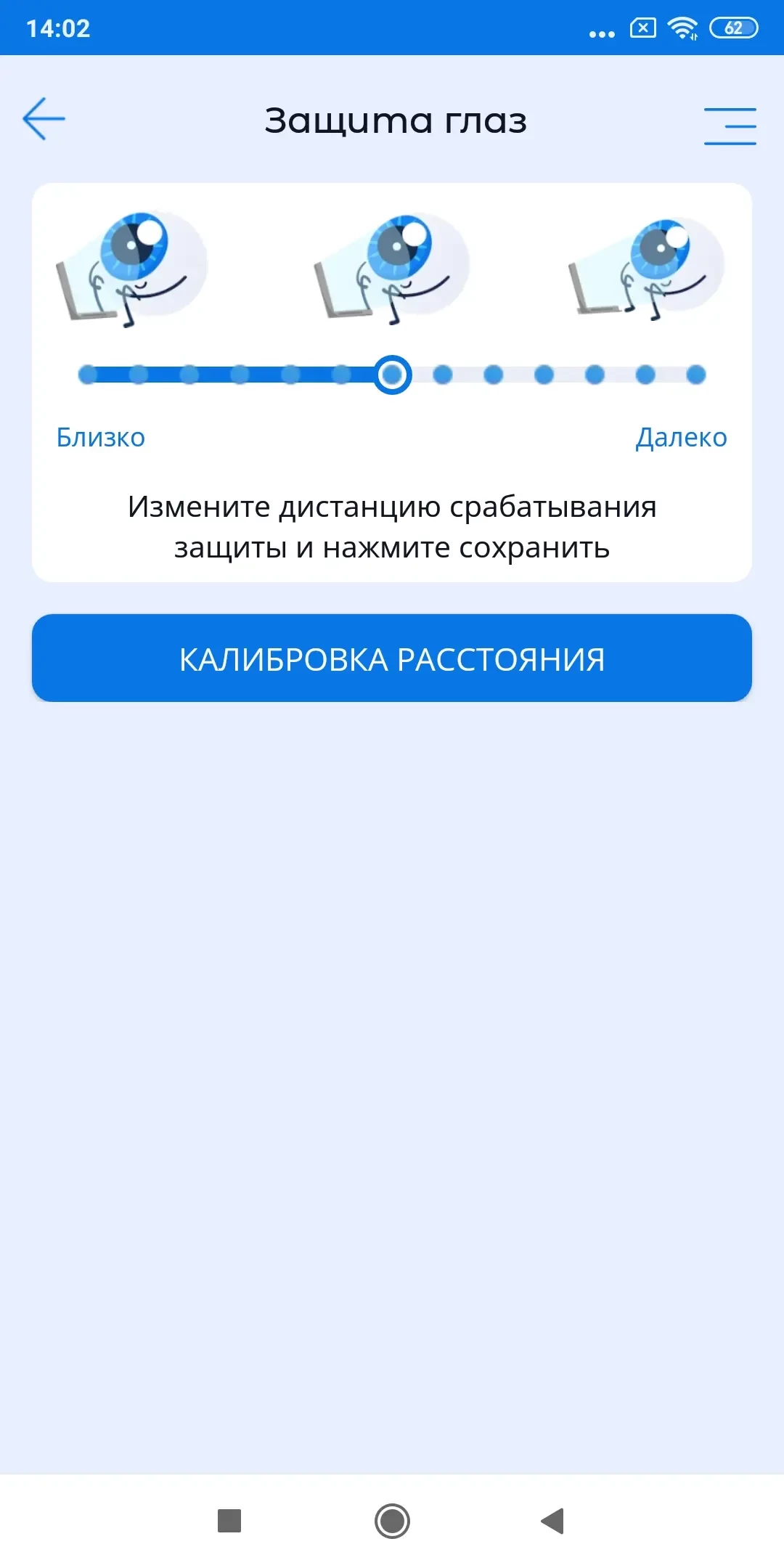Set slider to the closest distance dot
Screen dimensions: 784x1568
pyautogui.click(x=88, y=375)
